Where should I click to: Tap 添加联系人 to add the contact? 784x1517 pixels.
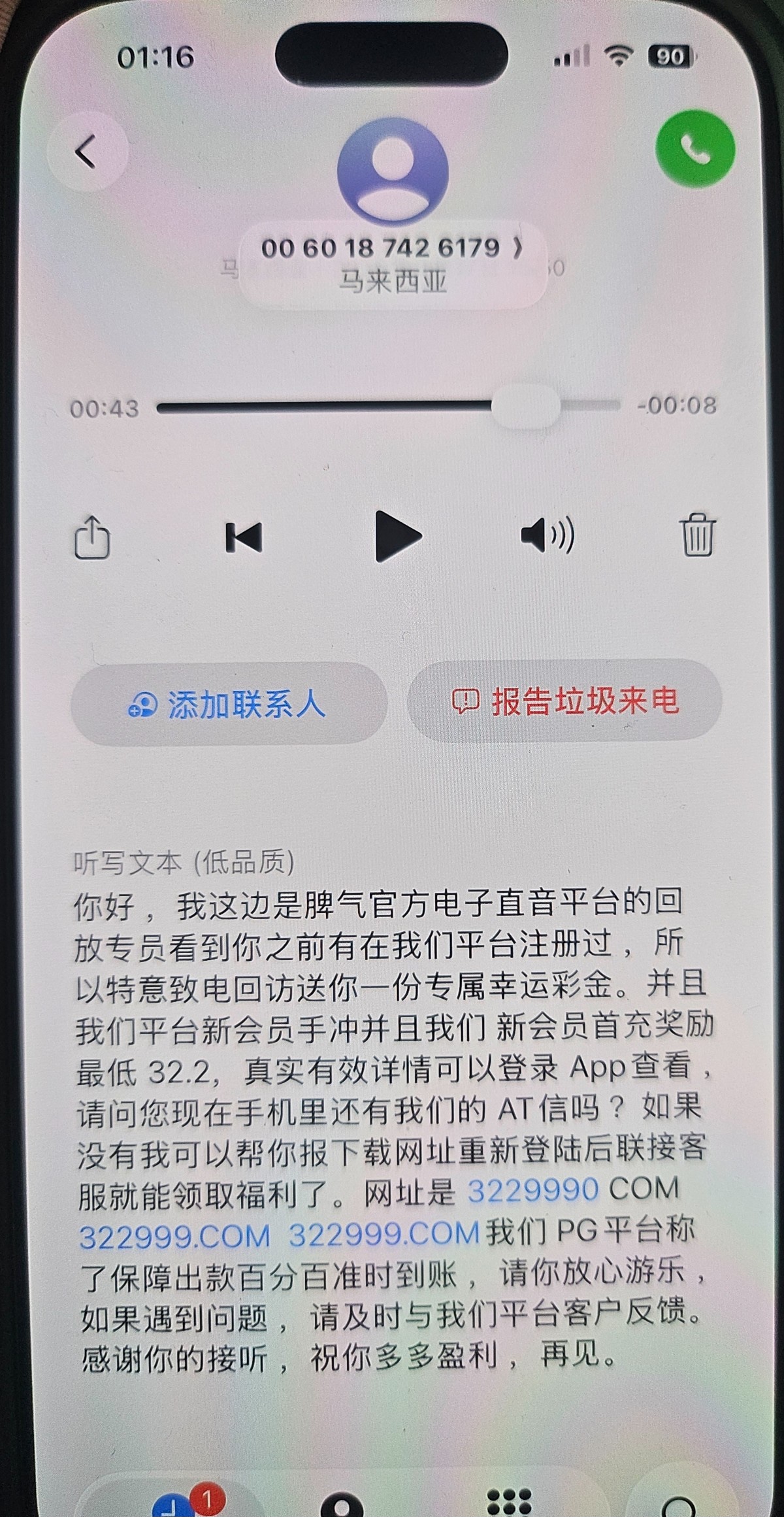click(x=229, y=705)
